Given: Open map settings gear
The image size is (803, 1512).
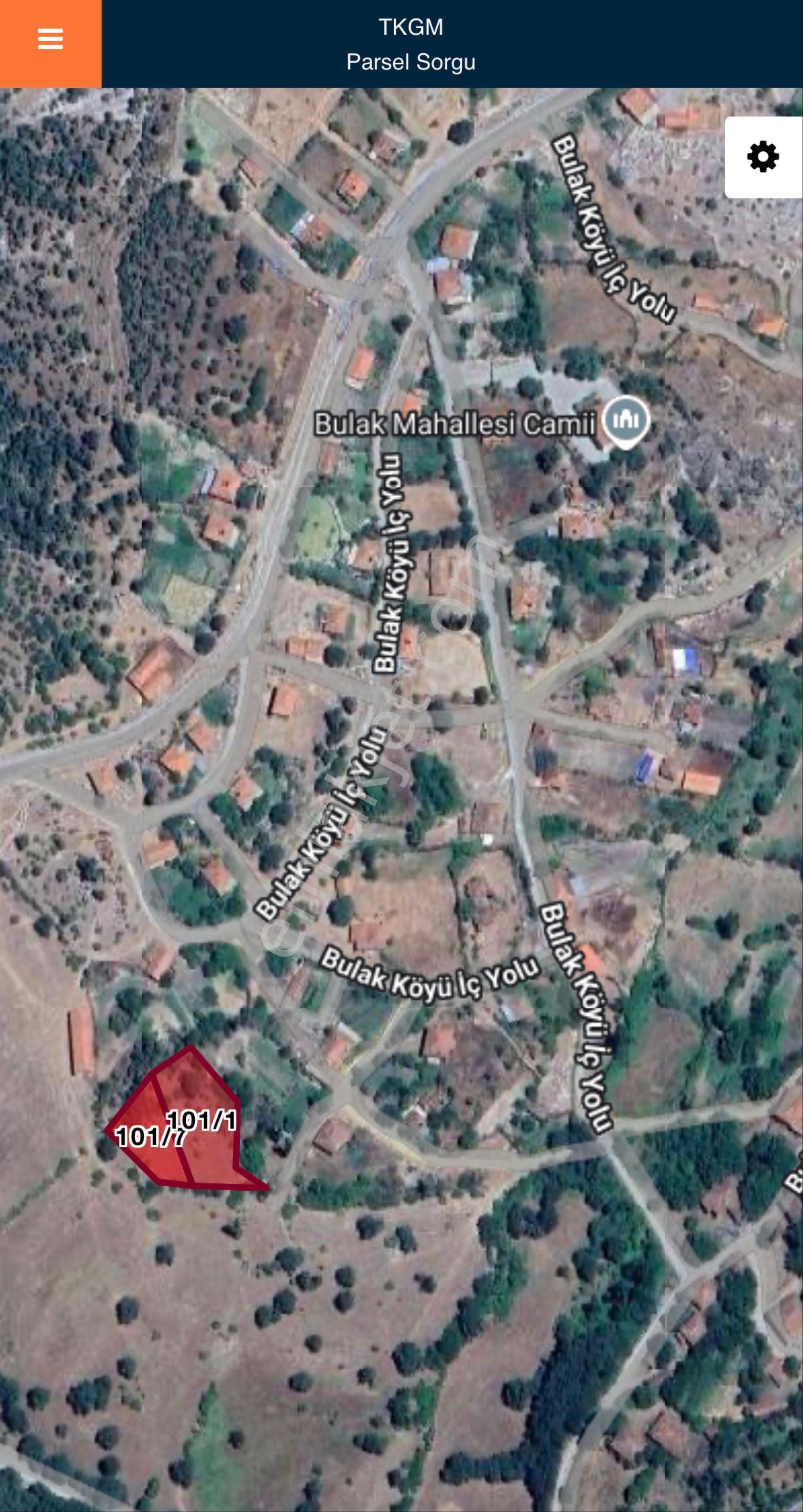Looking at the screenshot, I should [x=763, y=157].
